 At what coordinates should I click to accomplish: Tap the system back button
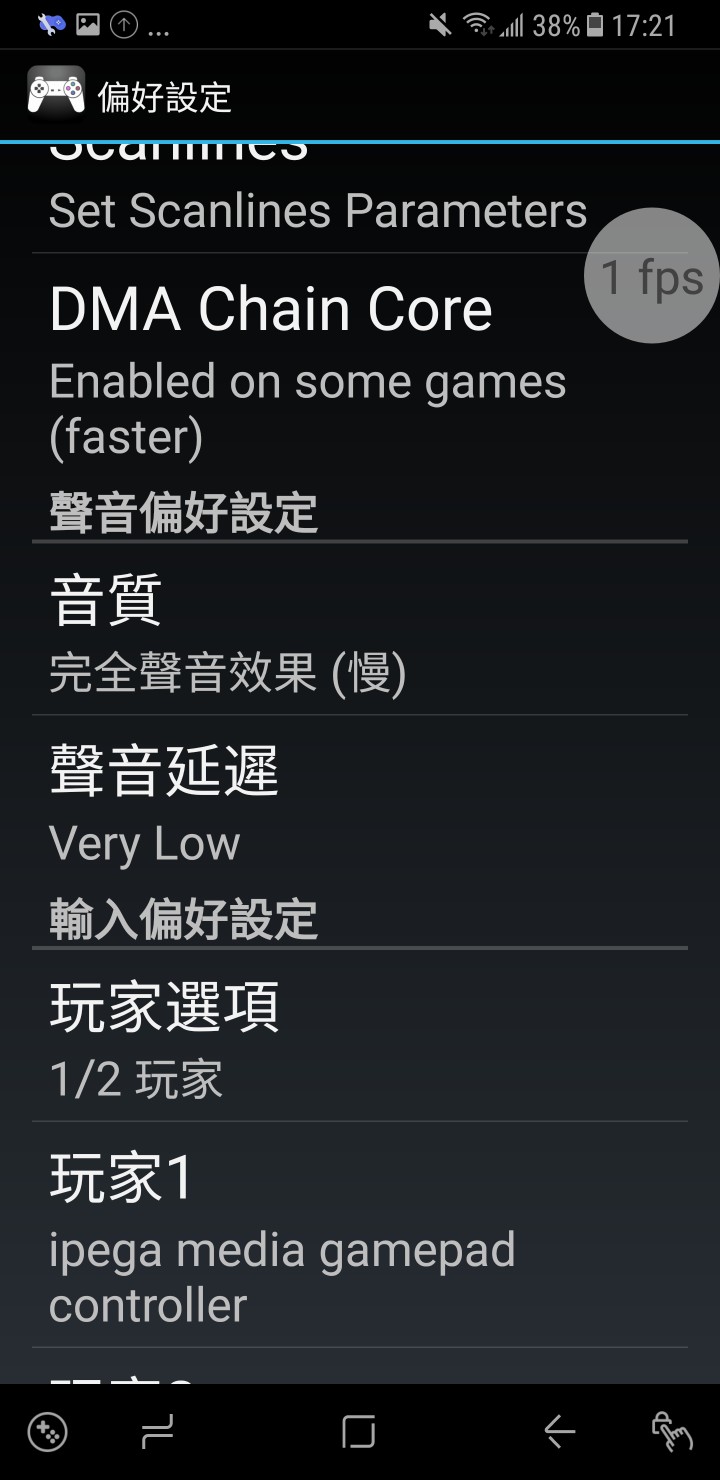[x=559, y=1433]
